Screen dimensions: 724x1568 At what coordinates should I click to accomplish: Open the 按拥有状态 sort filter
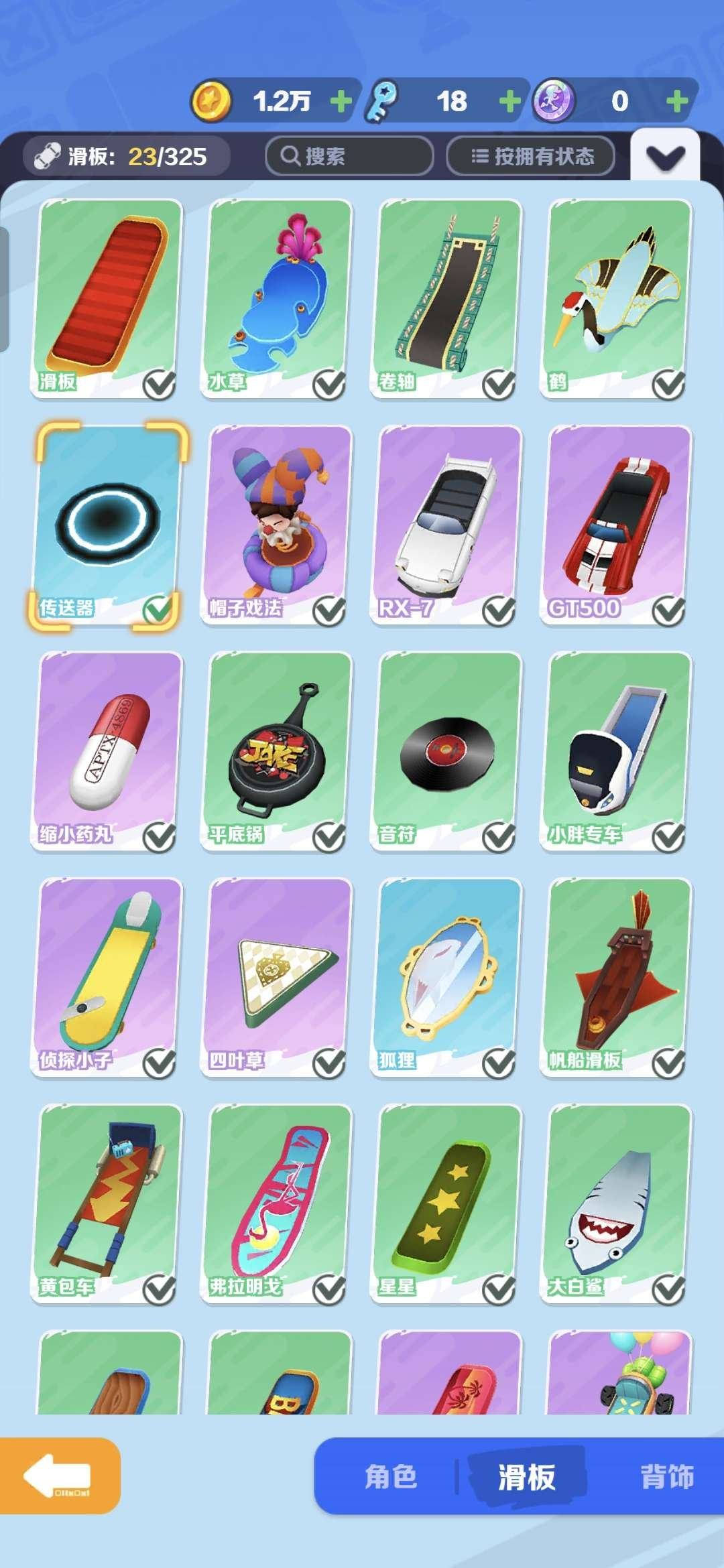coord(531,156)
